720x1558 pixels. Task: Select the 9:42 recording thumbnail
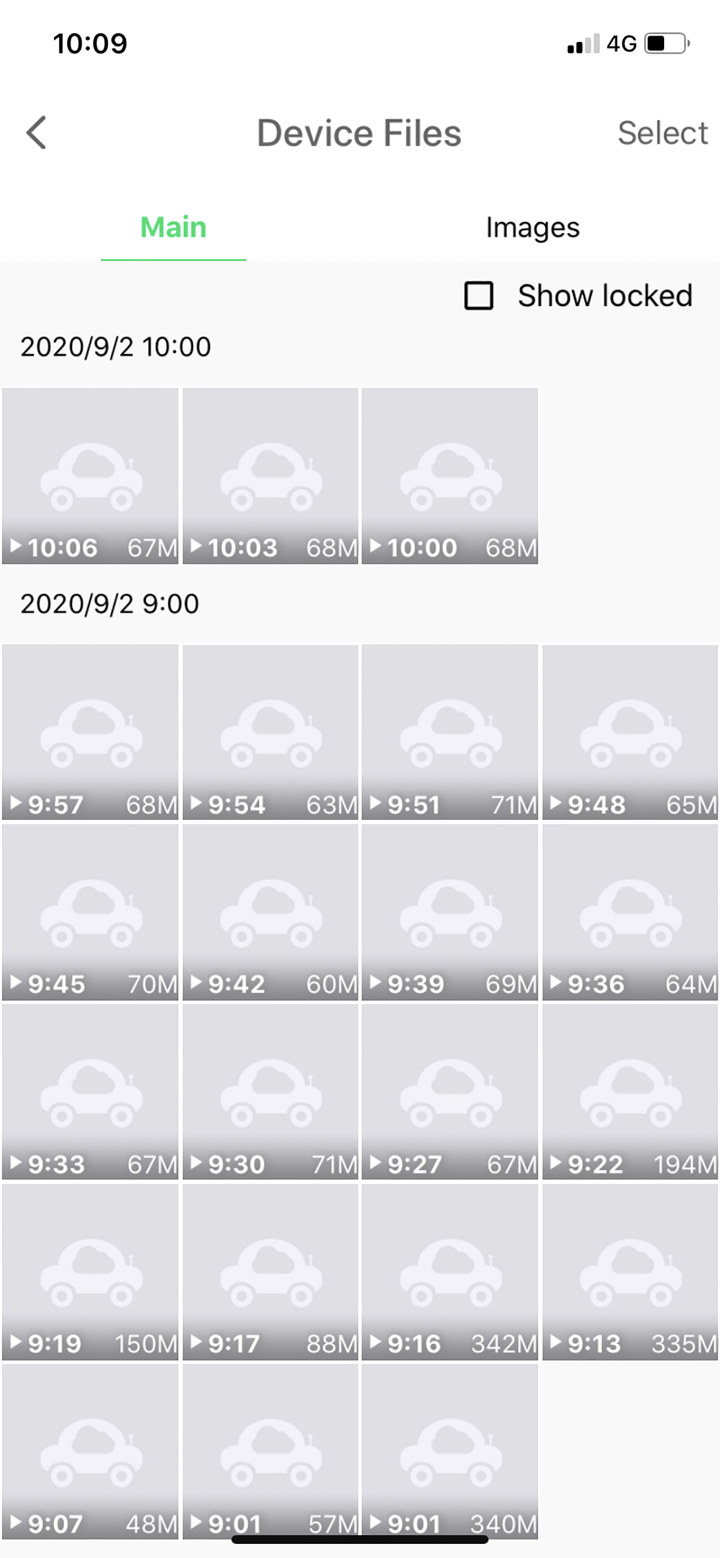click(x=269, y=910)
